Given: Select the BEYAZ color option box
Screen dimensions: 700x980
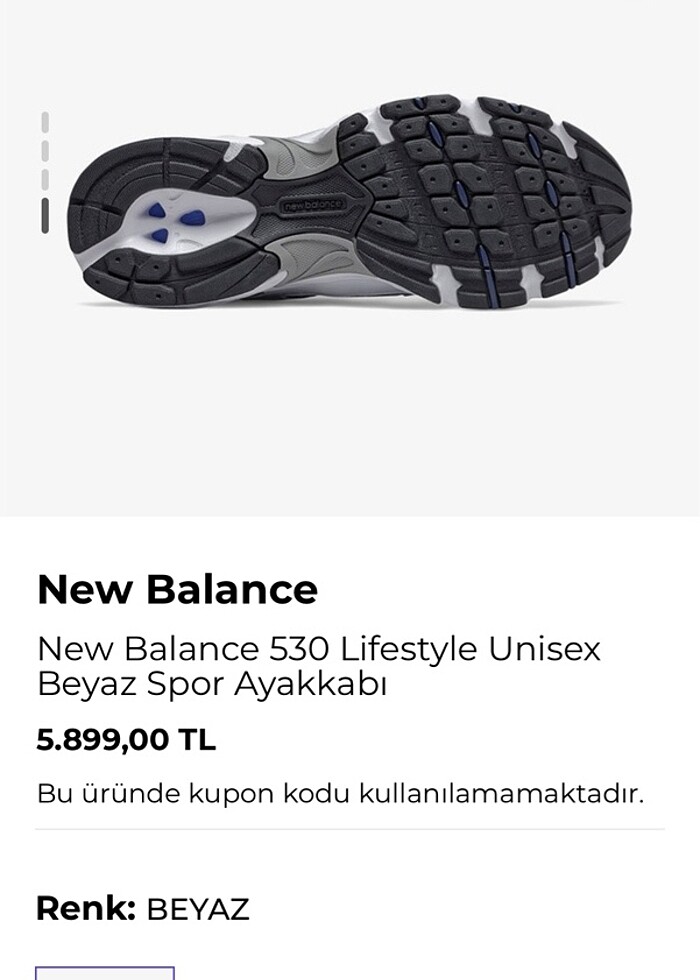Looking at the screenshot, I should [104, 972].
